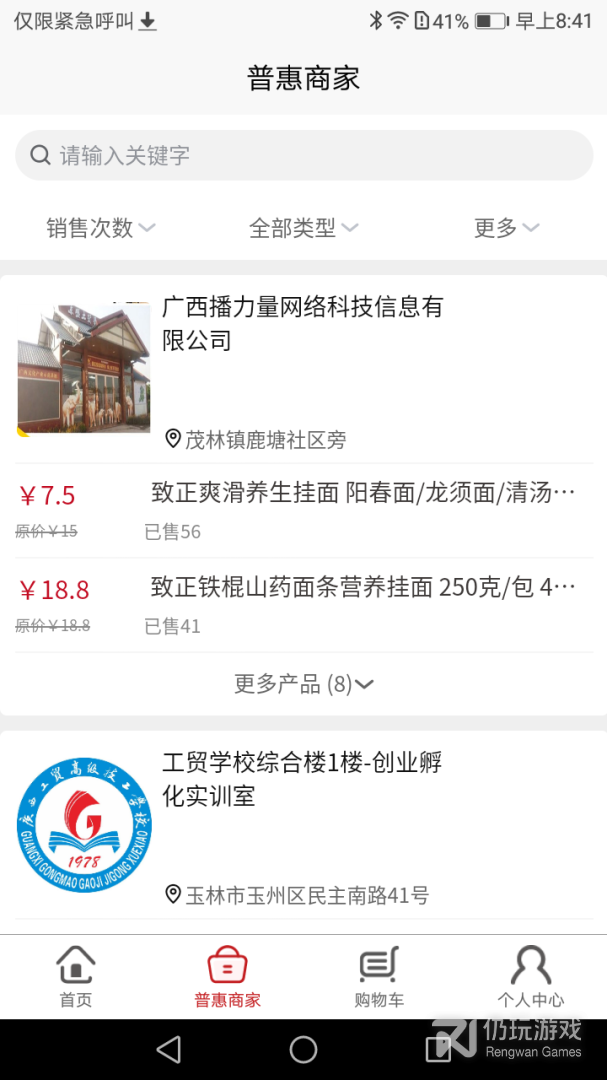Viewport: 607px width, 1080px height.
Task: Switch to the 首页 tab
Action: tap(76, 978)
